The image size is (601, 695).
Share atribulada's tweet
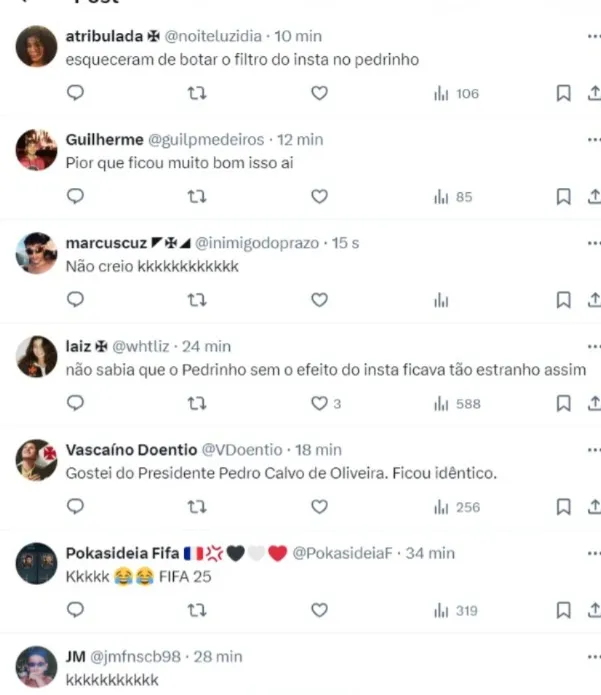[x=594, y=93]
